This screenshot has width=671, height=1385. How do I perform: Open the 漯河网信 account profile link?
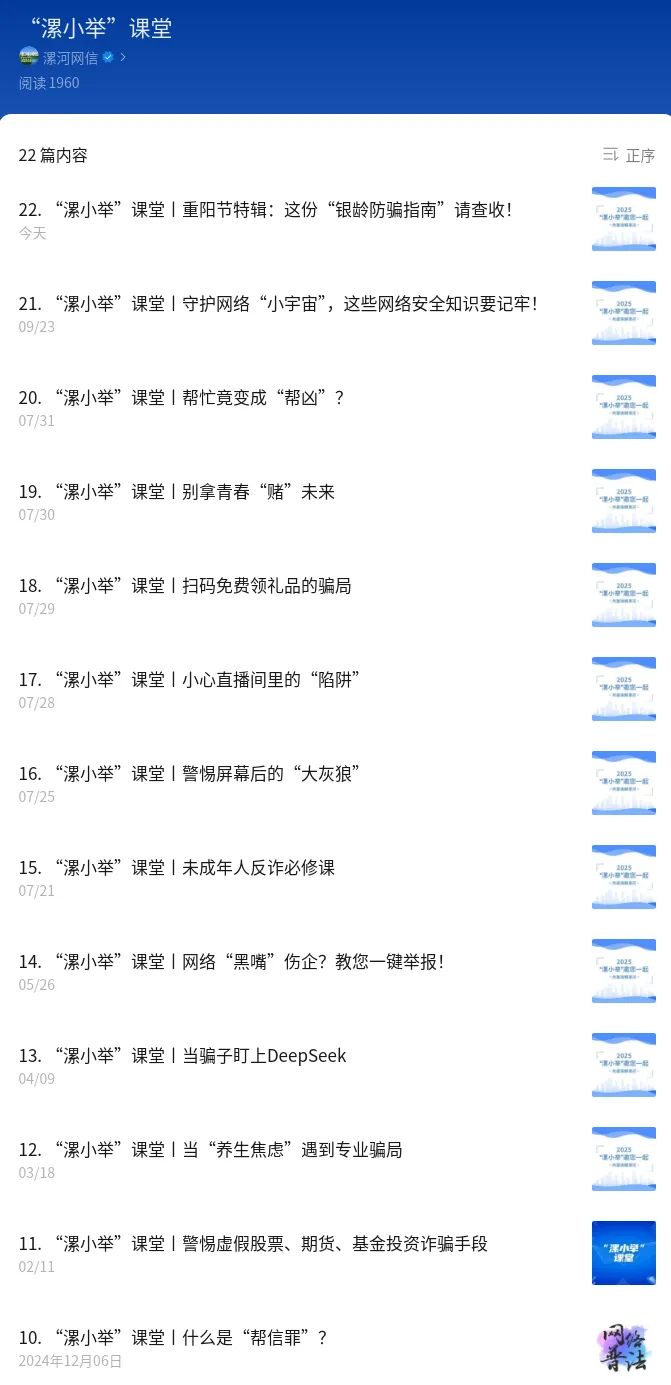70,57
